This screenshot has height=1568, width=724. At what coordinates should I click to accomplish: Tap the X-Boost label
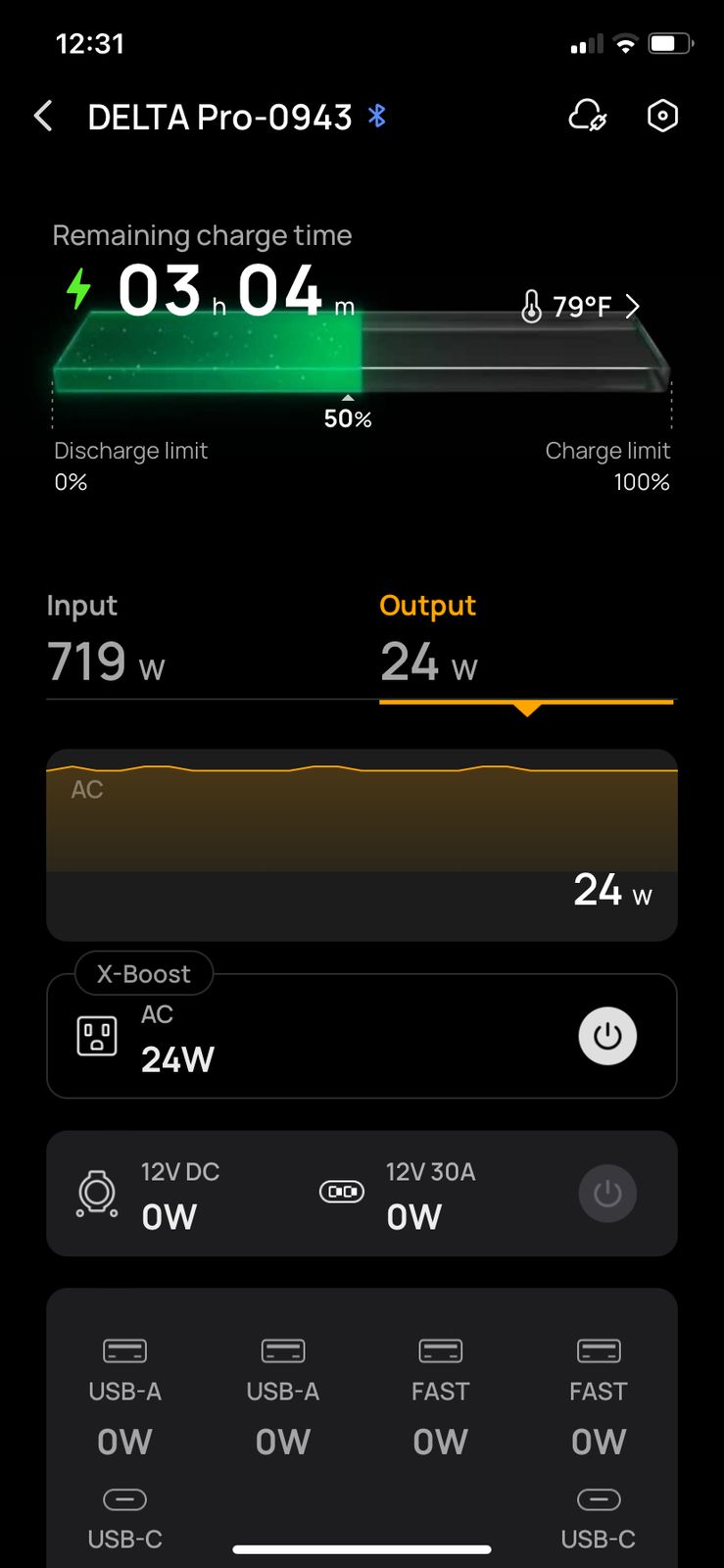(144, 974)
